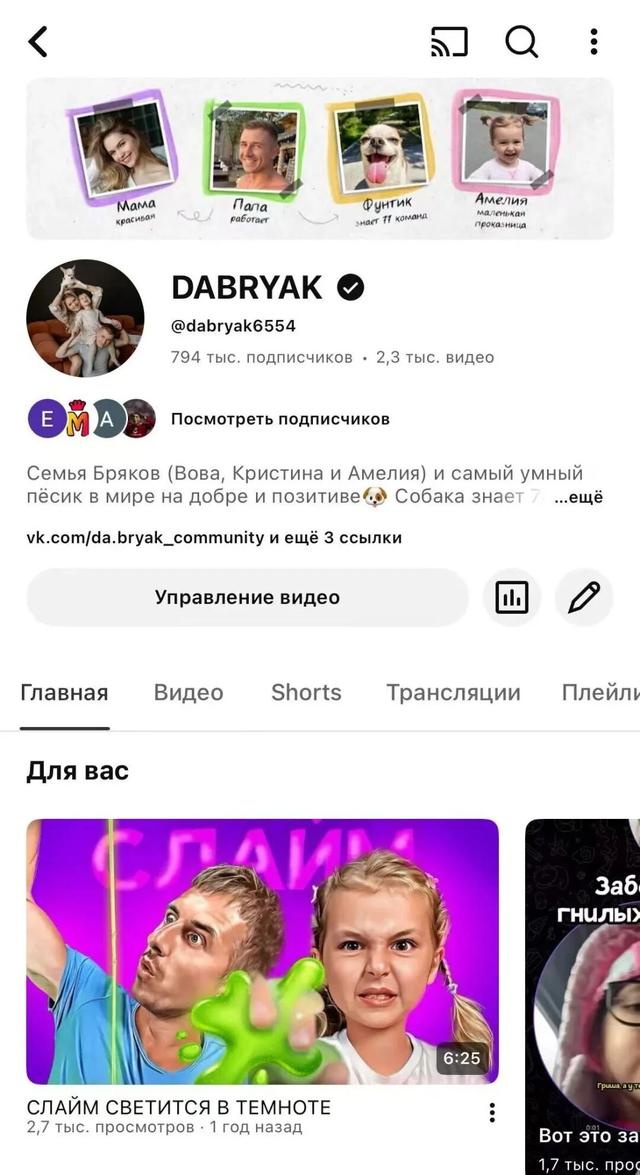The image size is (640, 1175).
Task: Open search in the top bar
Action: (521, 41)
